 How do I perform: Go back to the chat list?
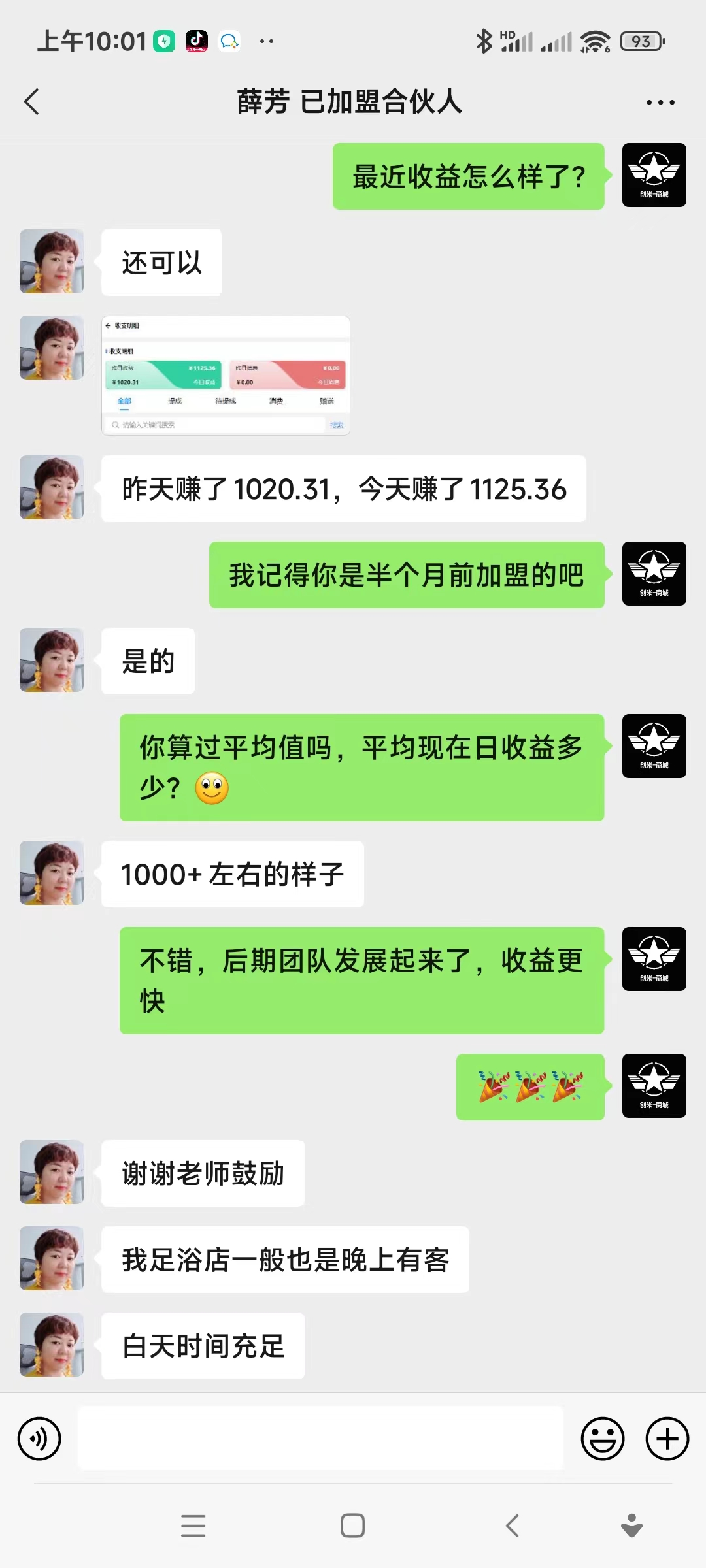click(x=31, y=102)
